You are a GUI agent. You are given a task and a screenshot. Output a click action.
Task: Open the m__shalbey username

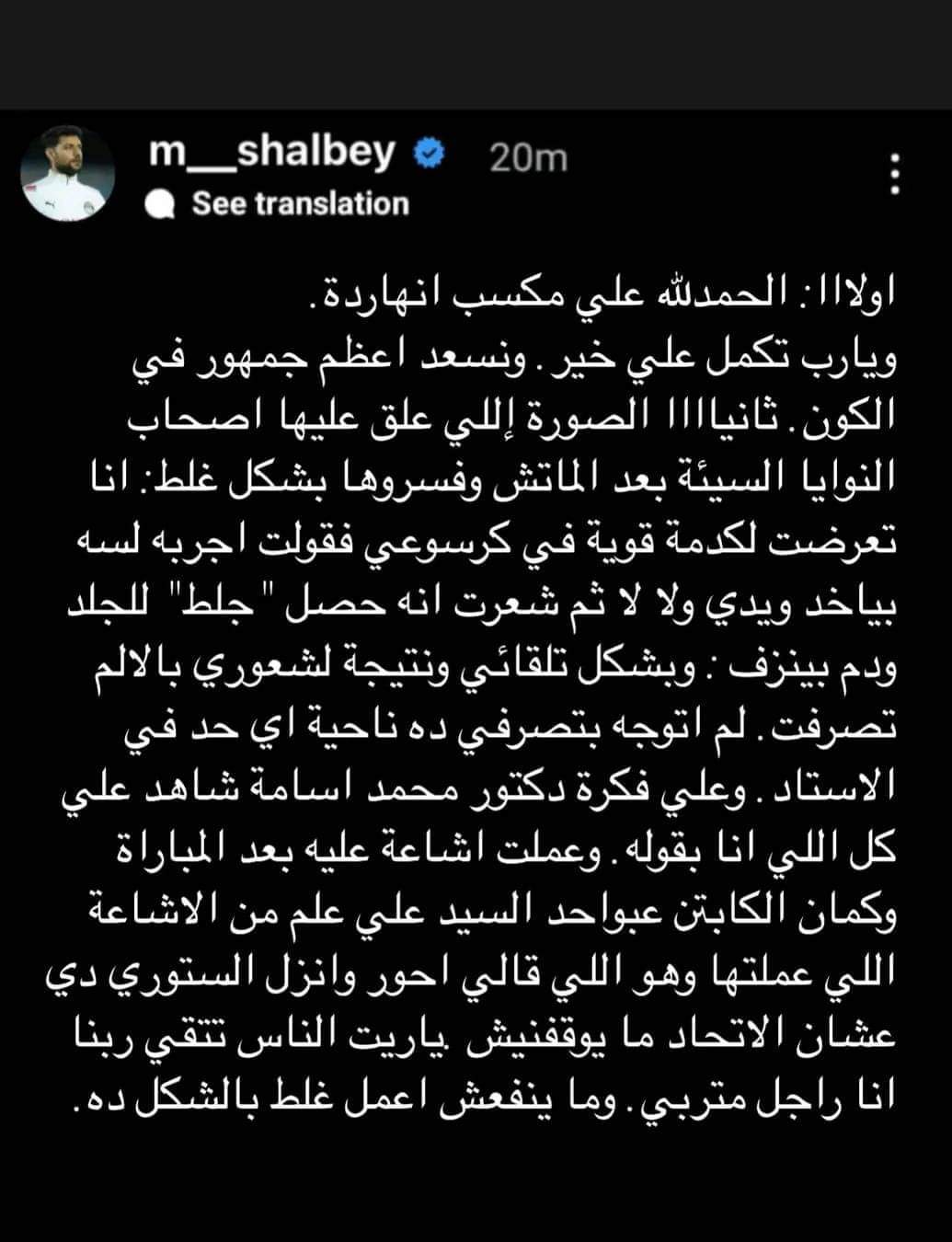pos(271,153)
